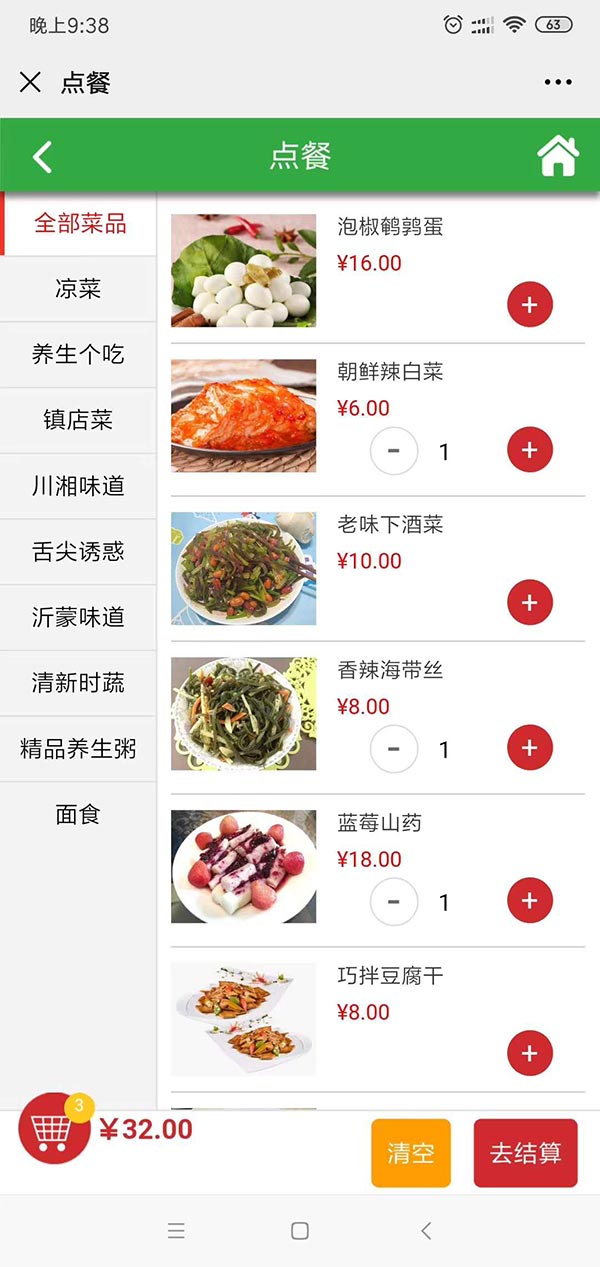Tap 清空 to empty the cart
600x1267 pixels.
pyautogui.click(x=411, y=1152)
